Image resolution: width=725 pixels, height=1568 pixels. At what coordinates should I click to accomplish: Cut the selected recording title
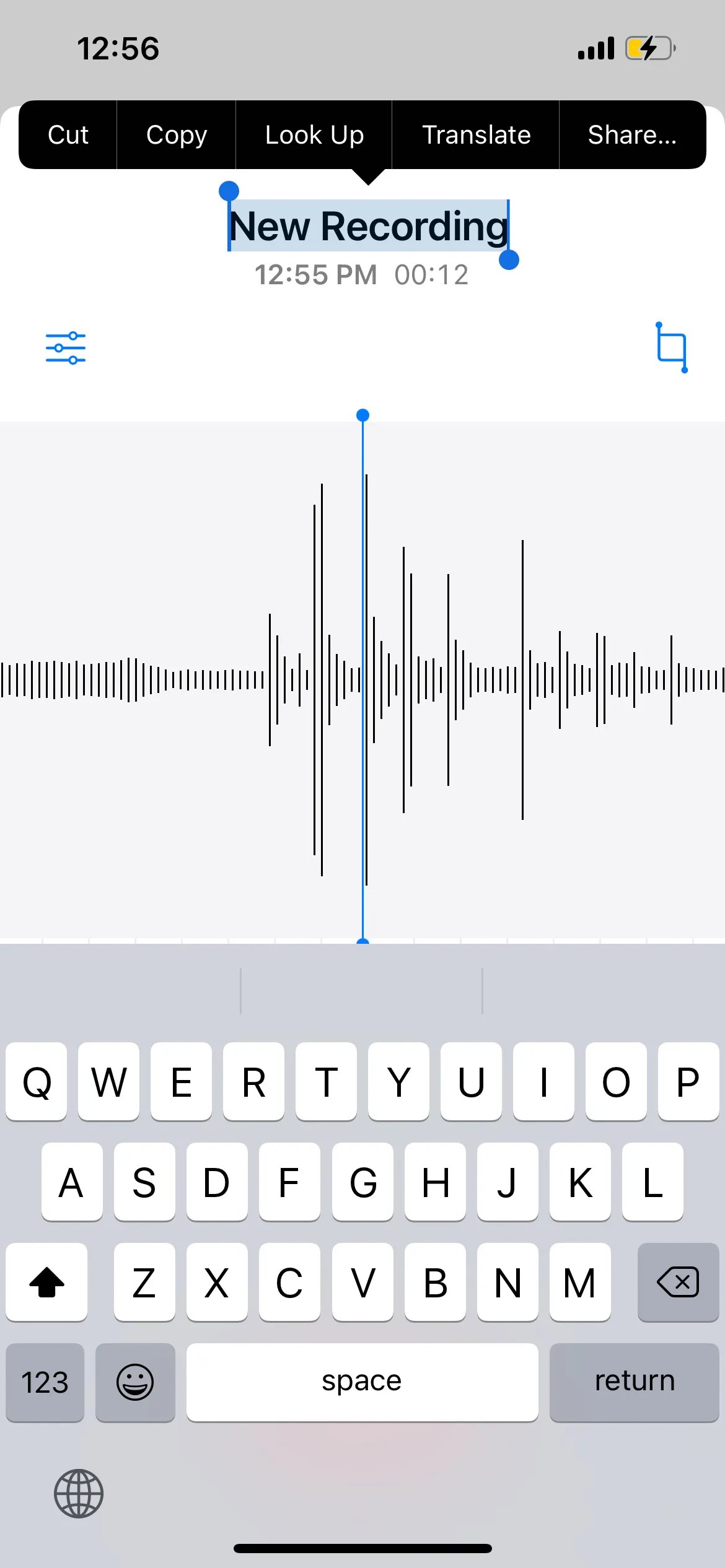coord(67,134)
